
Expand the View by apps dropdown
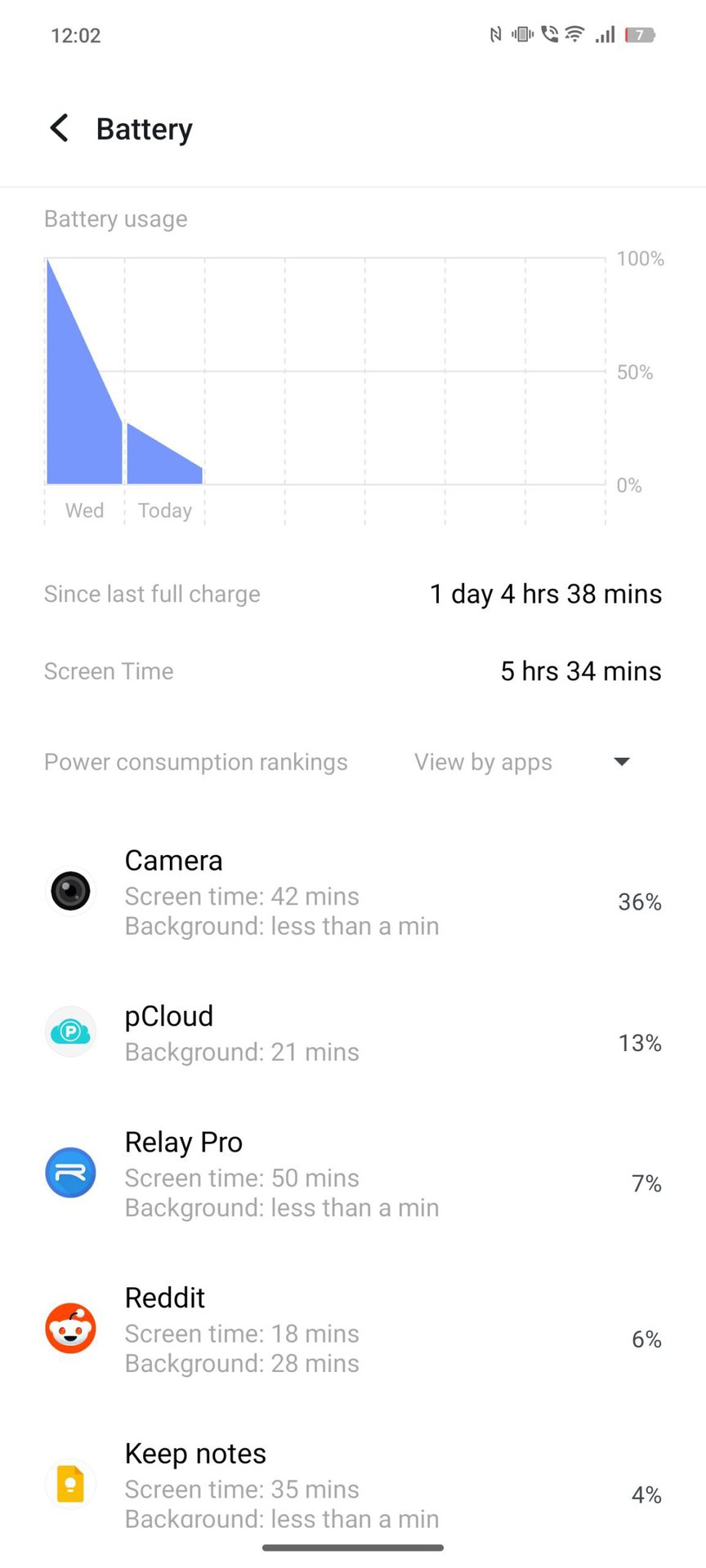(x=523, y=762)
